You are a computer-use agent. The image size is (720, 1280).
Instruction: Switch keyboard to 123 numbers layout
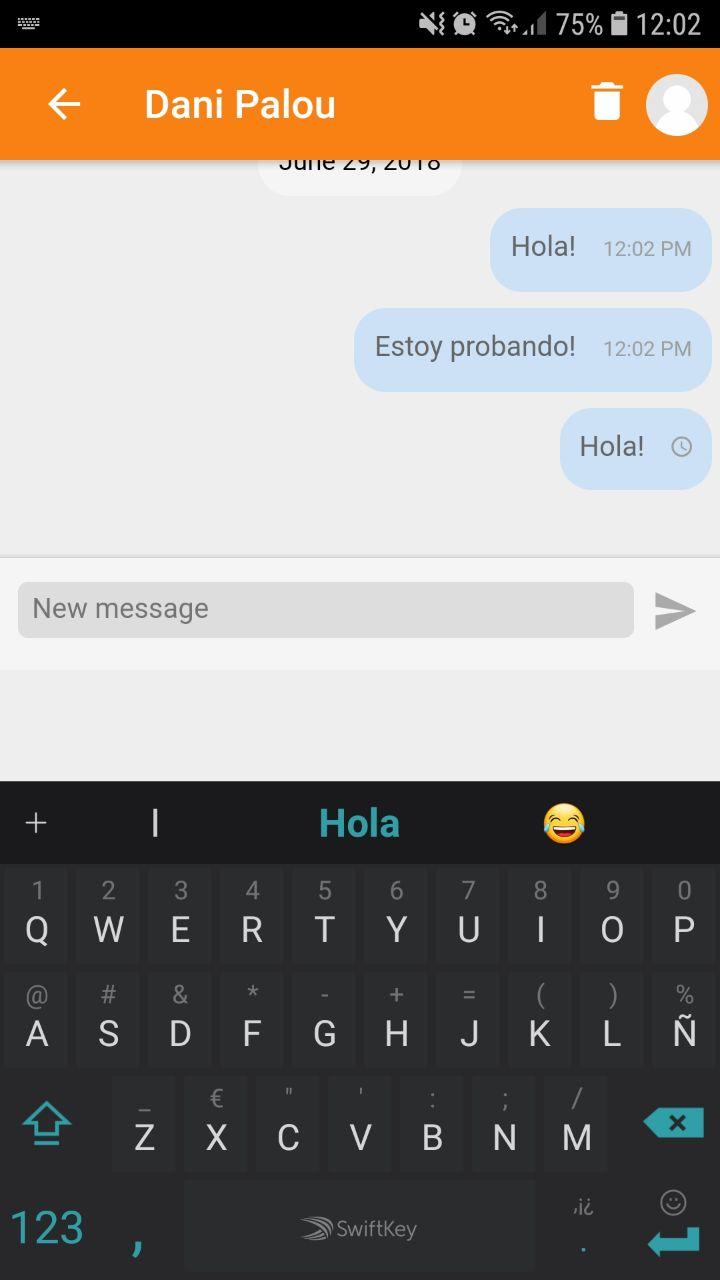point(47,1228)
